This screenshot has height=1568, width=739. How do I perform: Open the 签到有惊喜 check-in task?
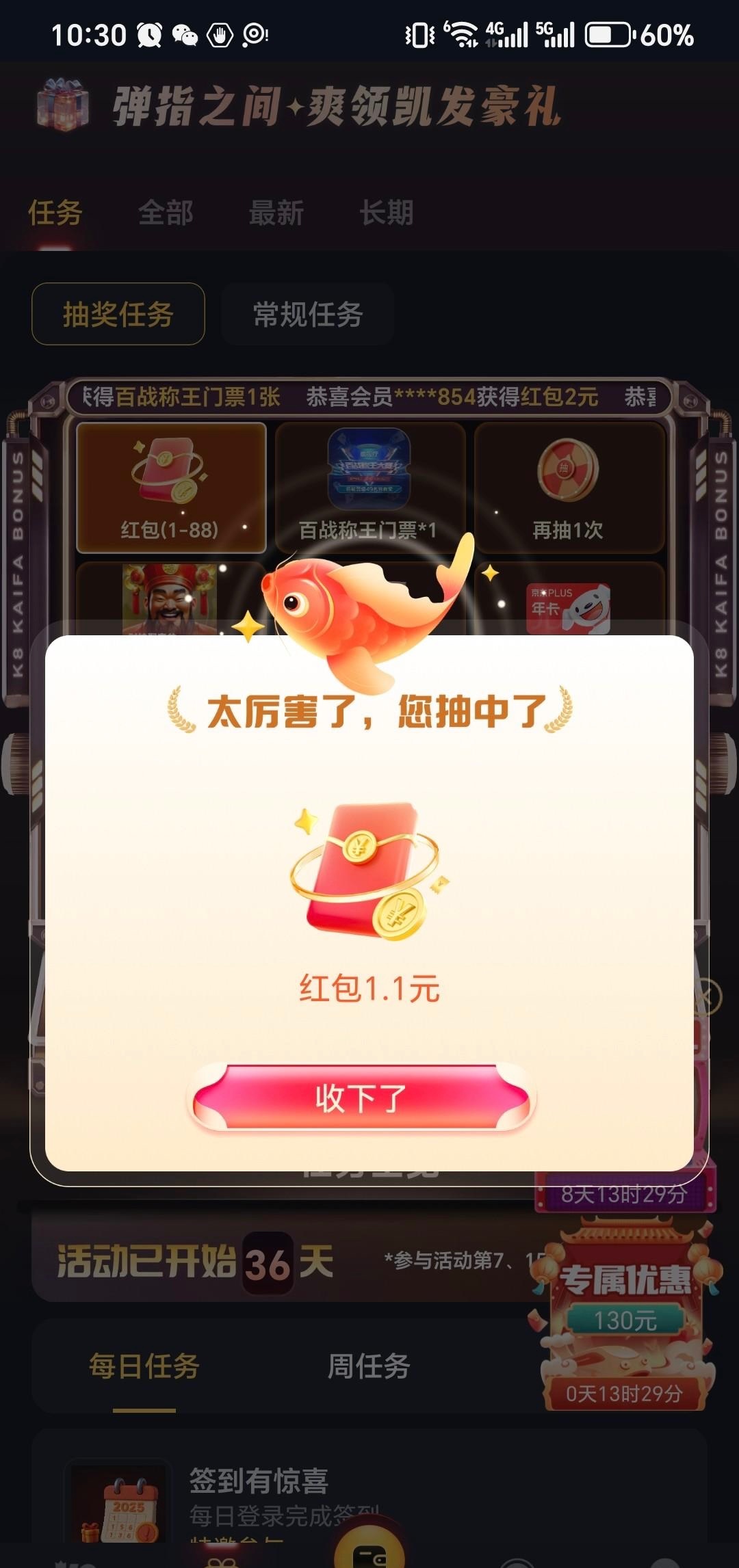259,1481
